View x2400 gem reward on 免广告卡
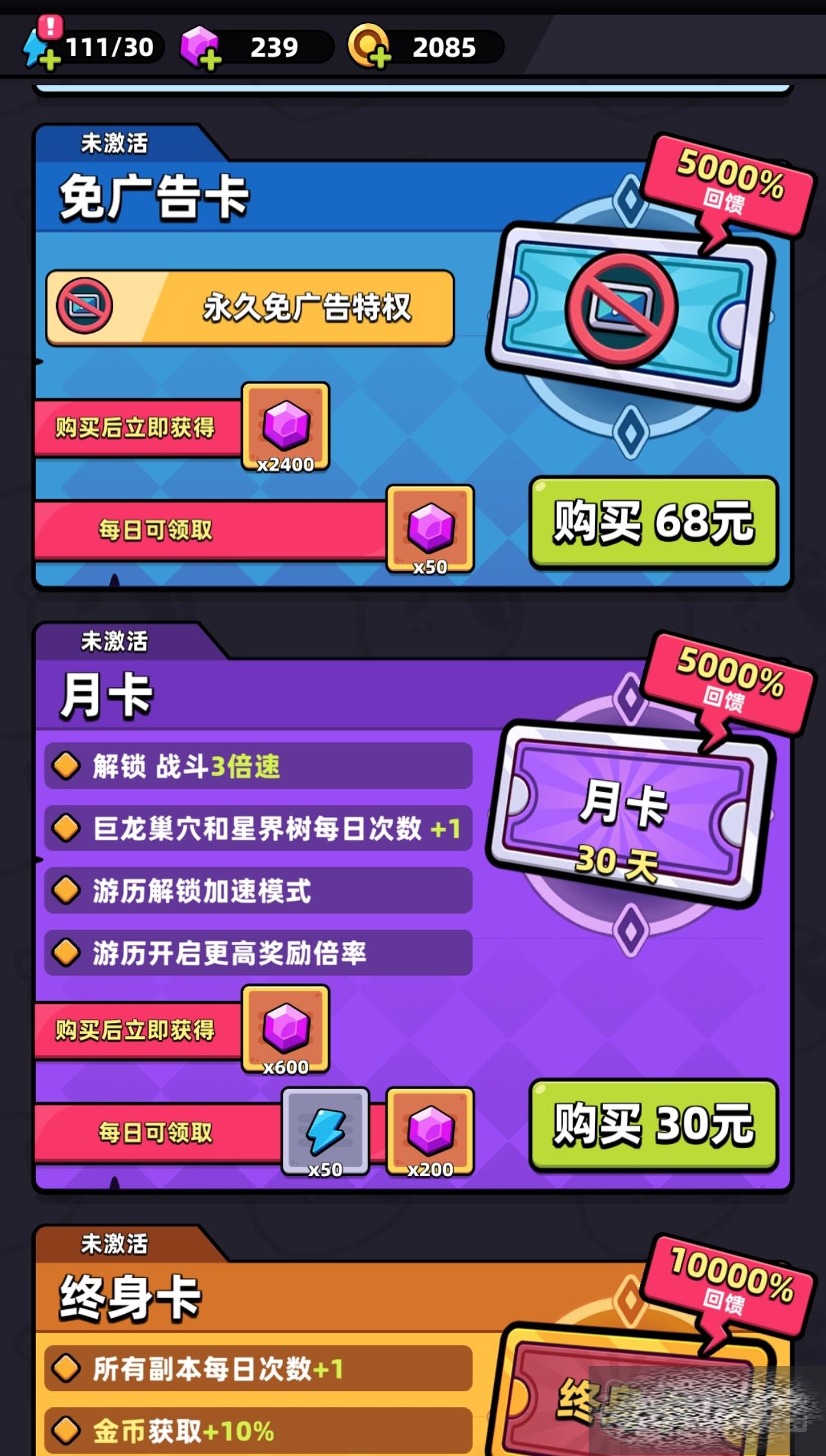This screenshot has width=826, height=1456. (x=286, y=427)
